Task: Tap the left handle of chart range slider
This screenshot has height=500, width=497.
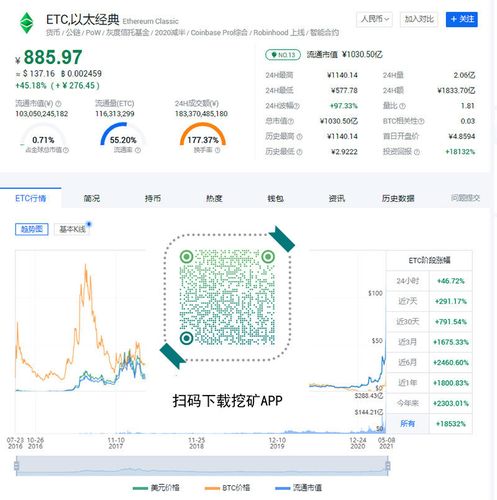Action: [16, 465]
